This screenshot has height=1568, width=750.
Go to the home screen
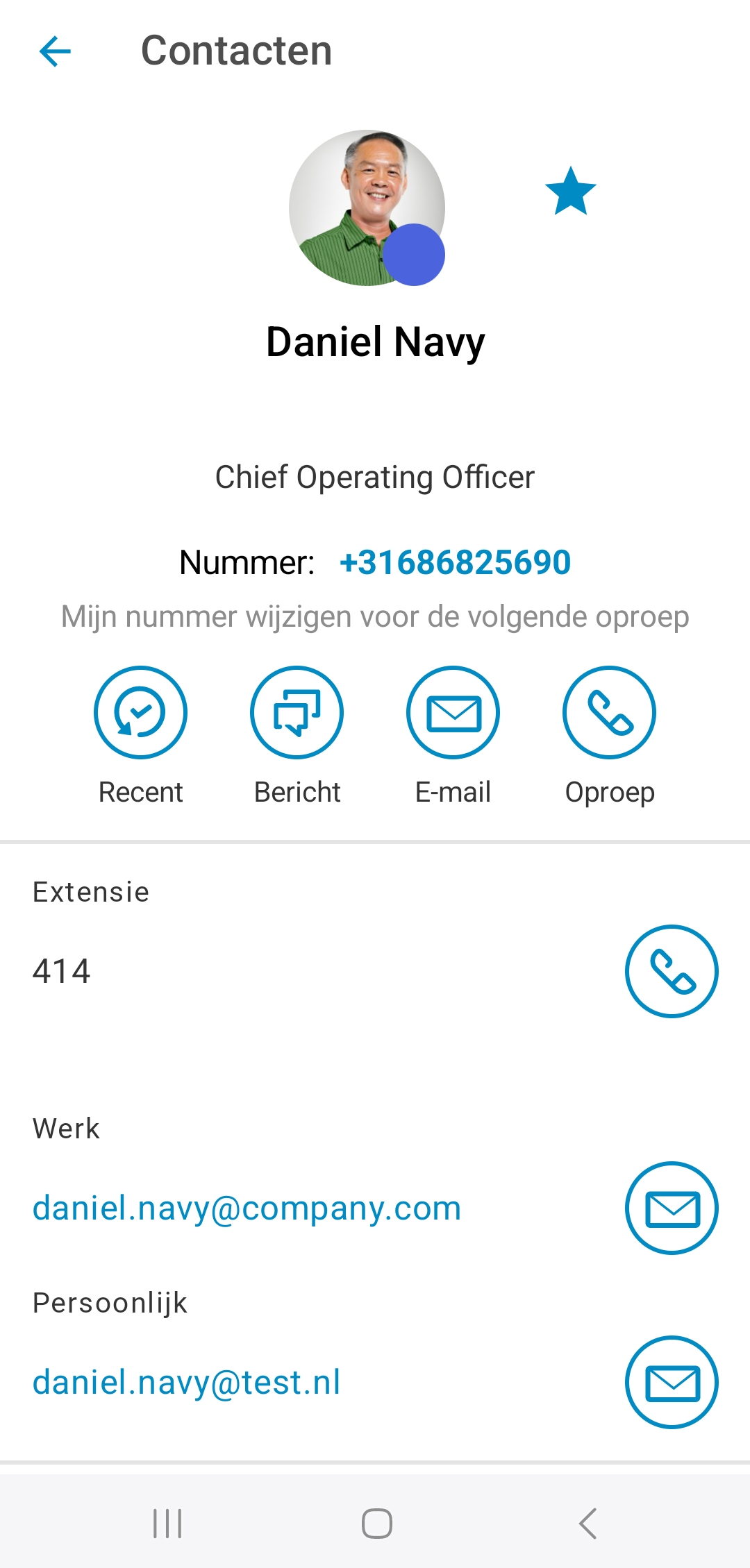[376, 1524]
